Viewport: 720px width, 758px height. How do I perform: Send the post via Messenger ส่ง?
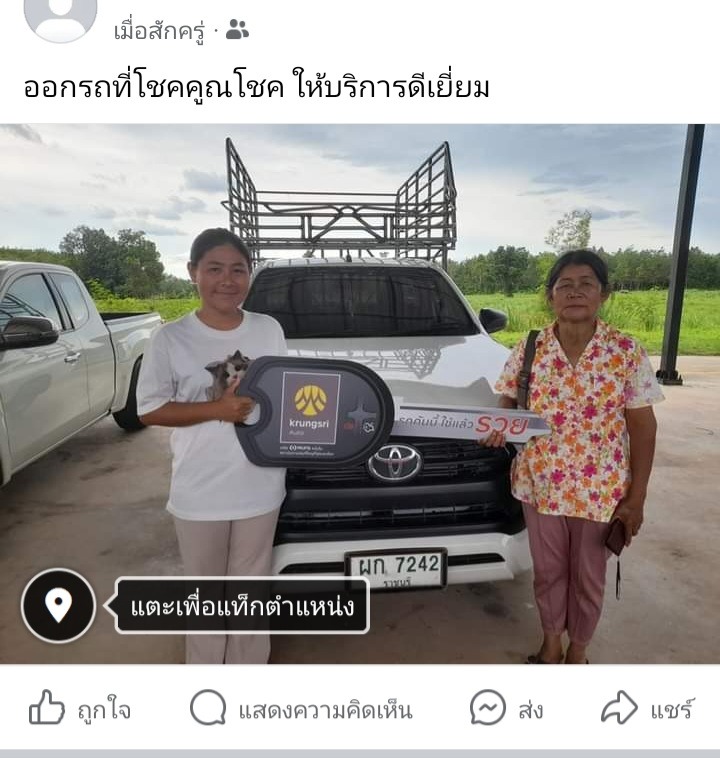click(x=507, y=709)
